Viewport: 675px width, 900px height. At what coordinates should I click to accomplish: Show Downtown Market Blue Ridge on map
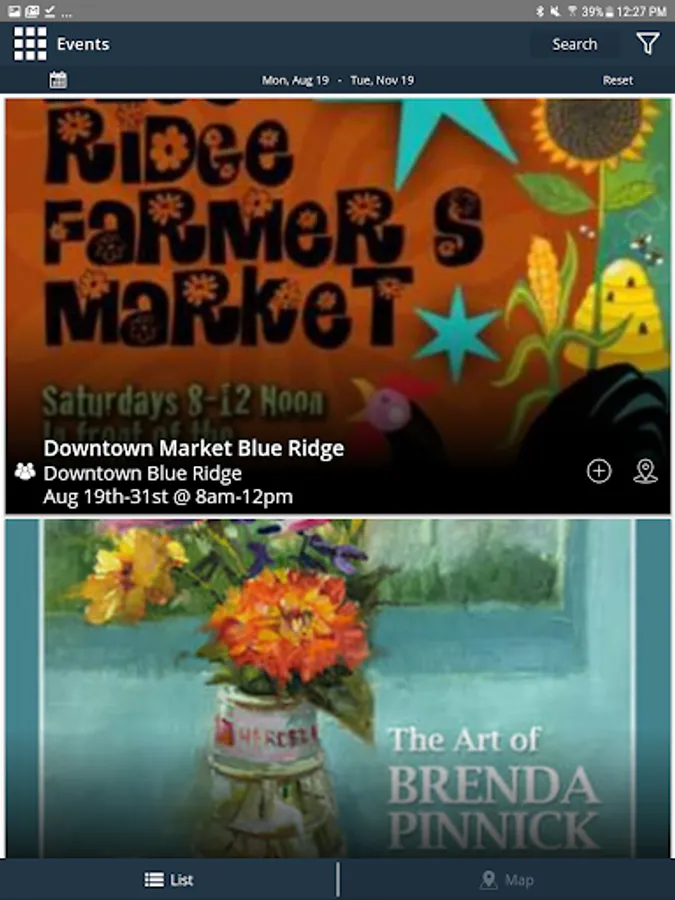point(645,471)
